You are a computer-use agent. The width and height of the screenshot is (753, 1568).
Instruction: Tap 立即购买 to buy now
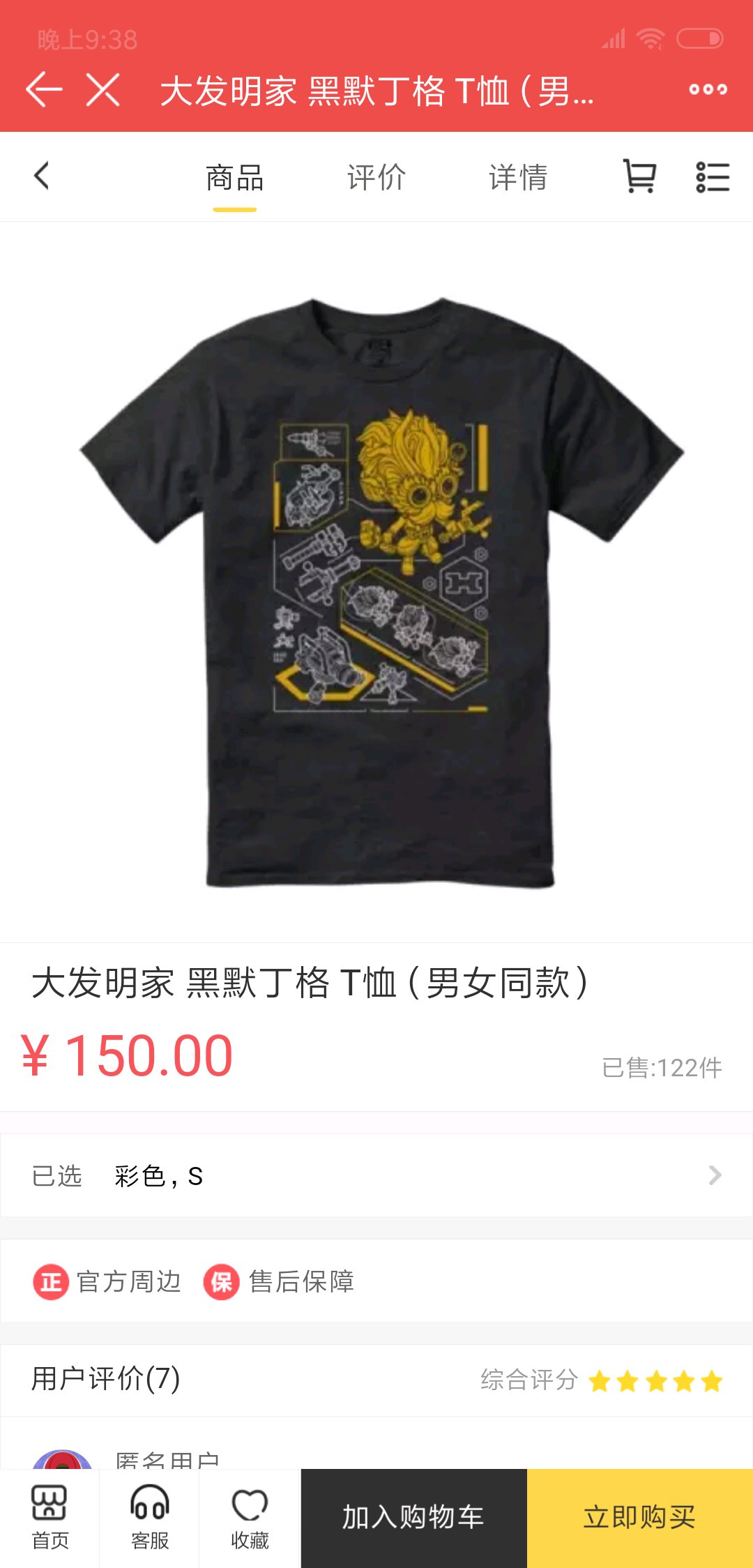coord(640,1518)
